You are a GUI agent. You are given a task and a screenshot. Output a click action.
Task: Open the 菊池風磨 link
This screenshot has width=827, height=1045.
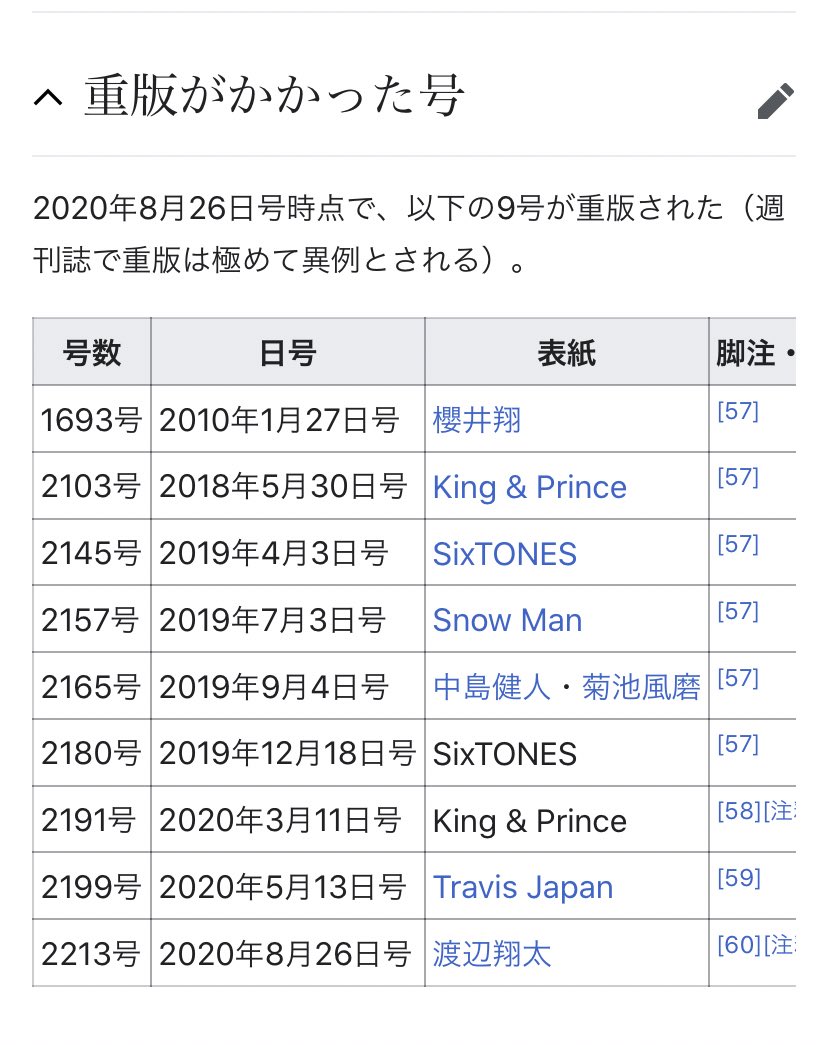pyautogui.click(x=641, y=687)
